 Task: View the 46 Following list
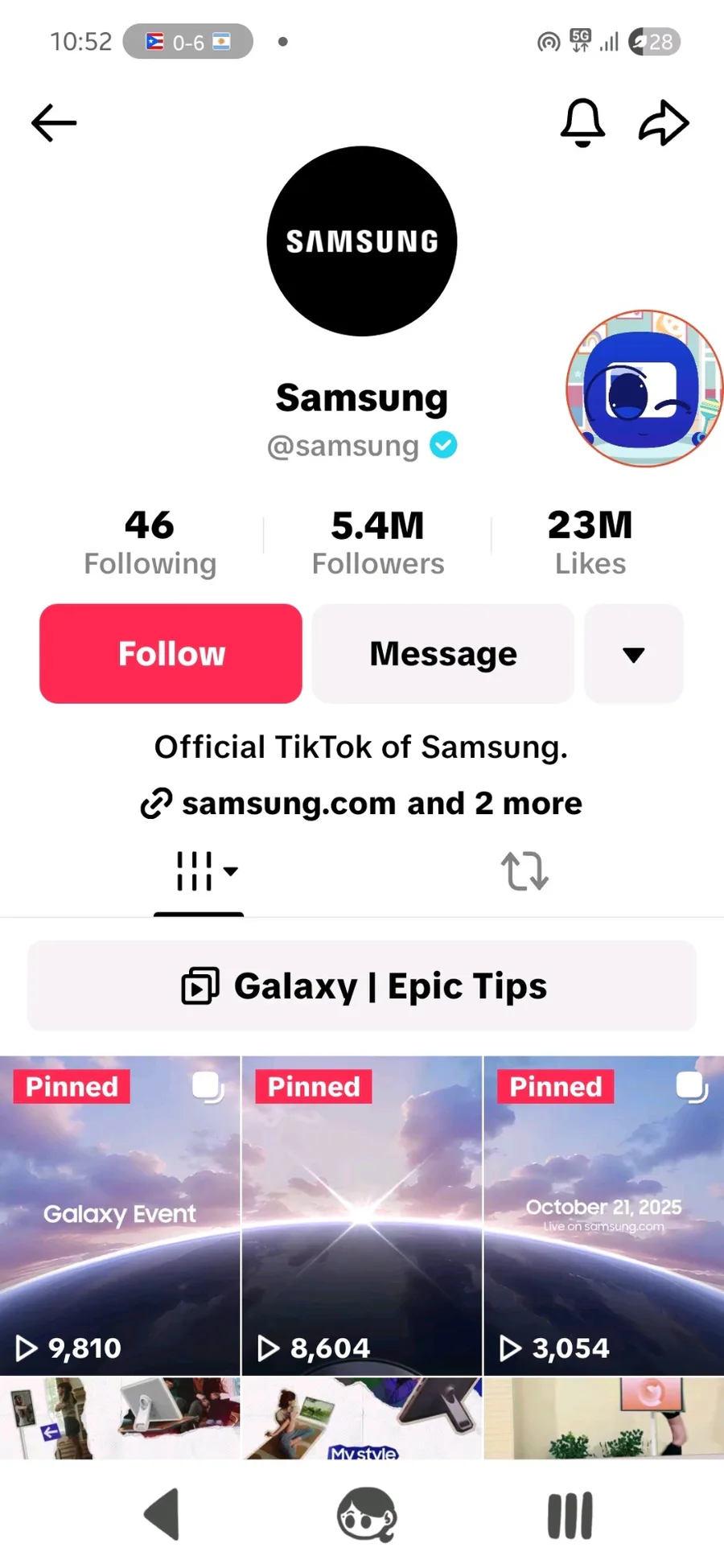click(x=150, y=542)
